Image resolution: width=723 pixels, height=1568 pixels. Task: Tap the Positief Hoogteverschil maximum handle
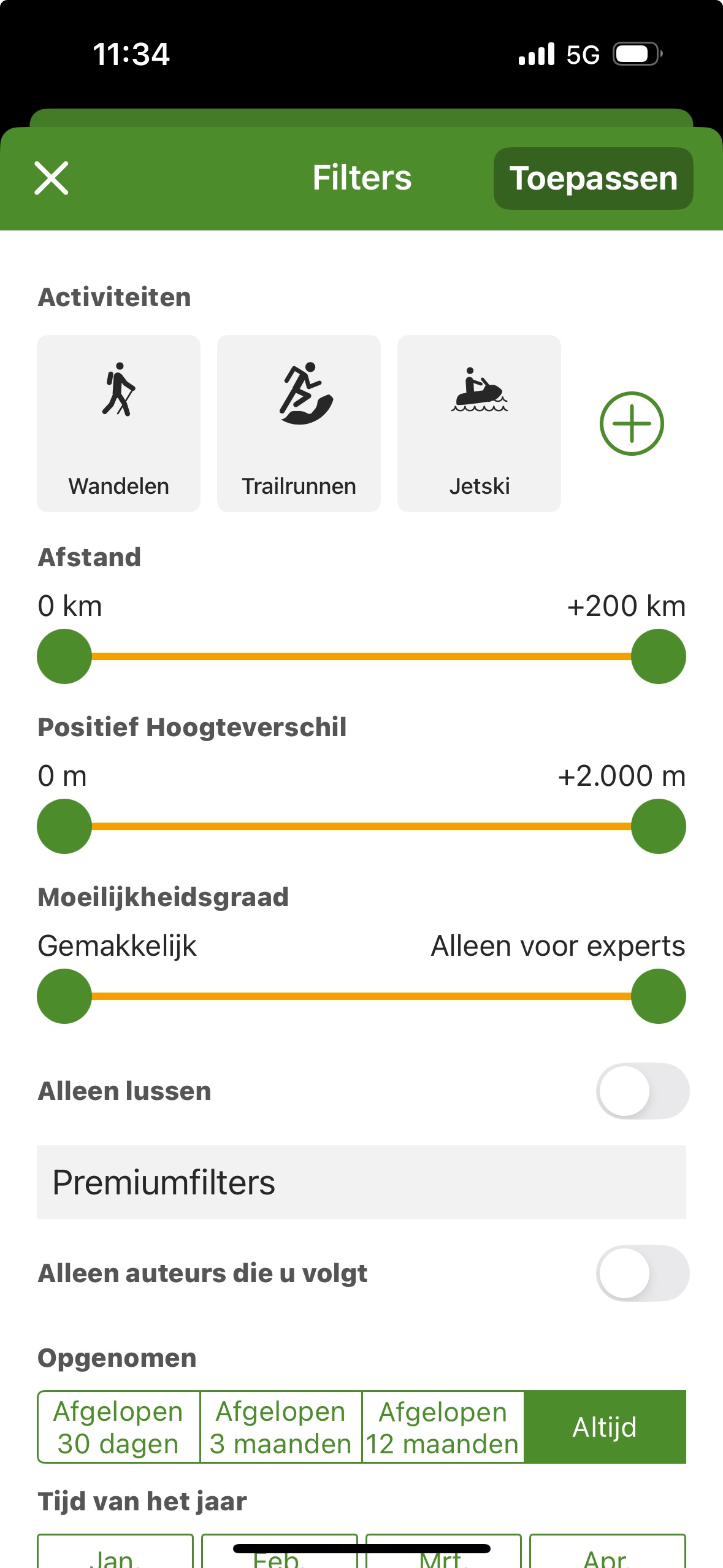click(x=658, y=826)
